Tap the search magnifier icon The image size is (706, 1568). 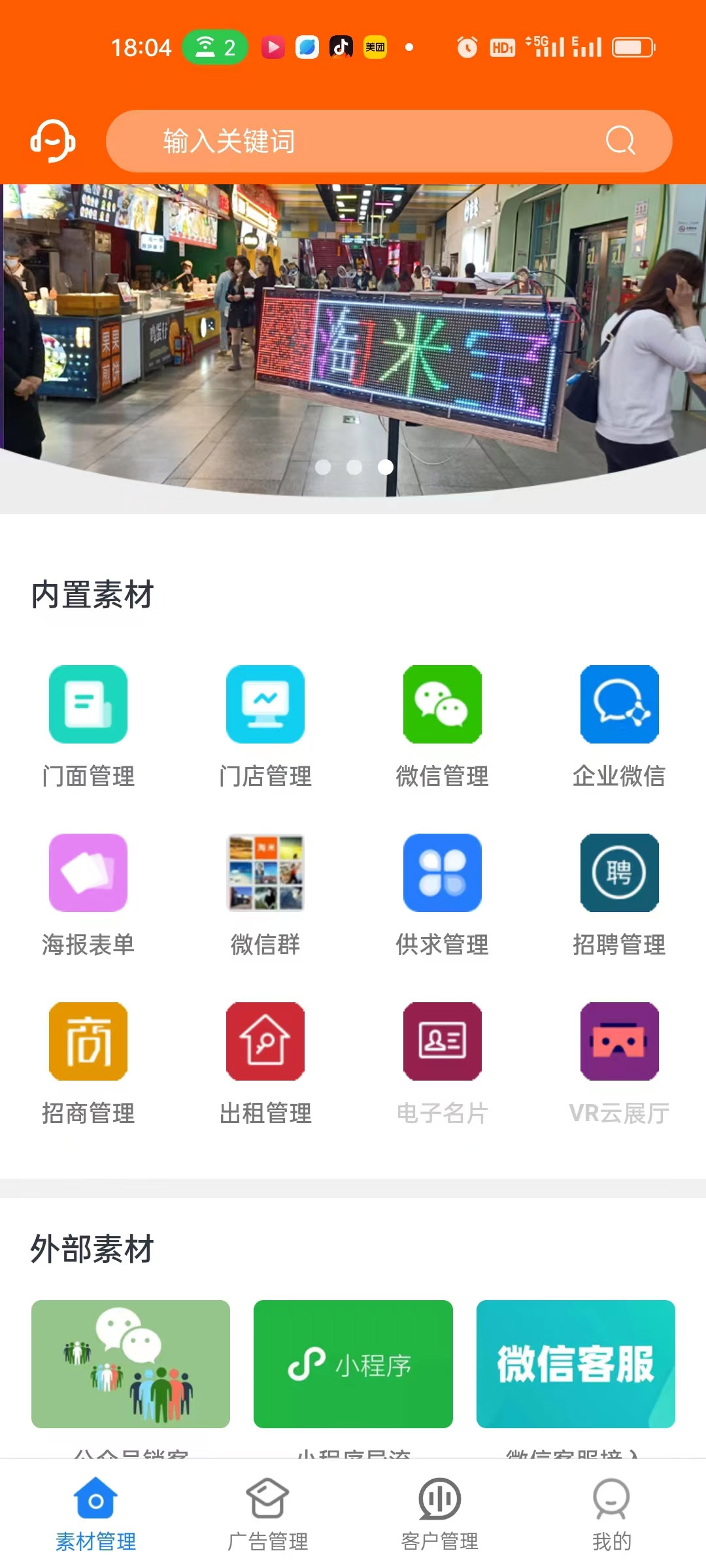click(620, 140)
